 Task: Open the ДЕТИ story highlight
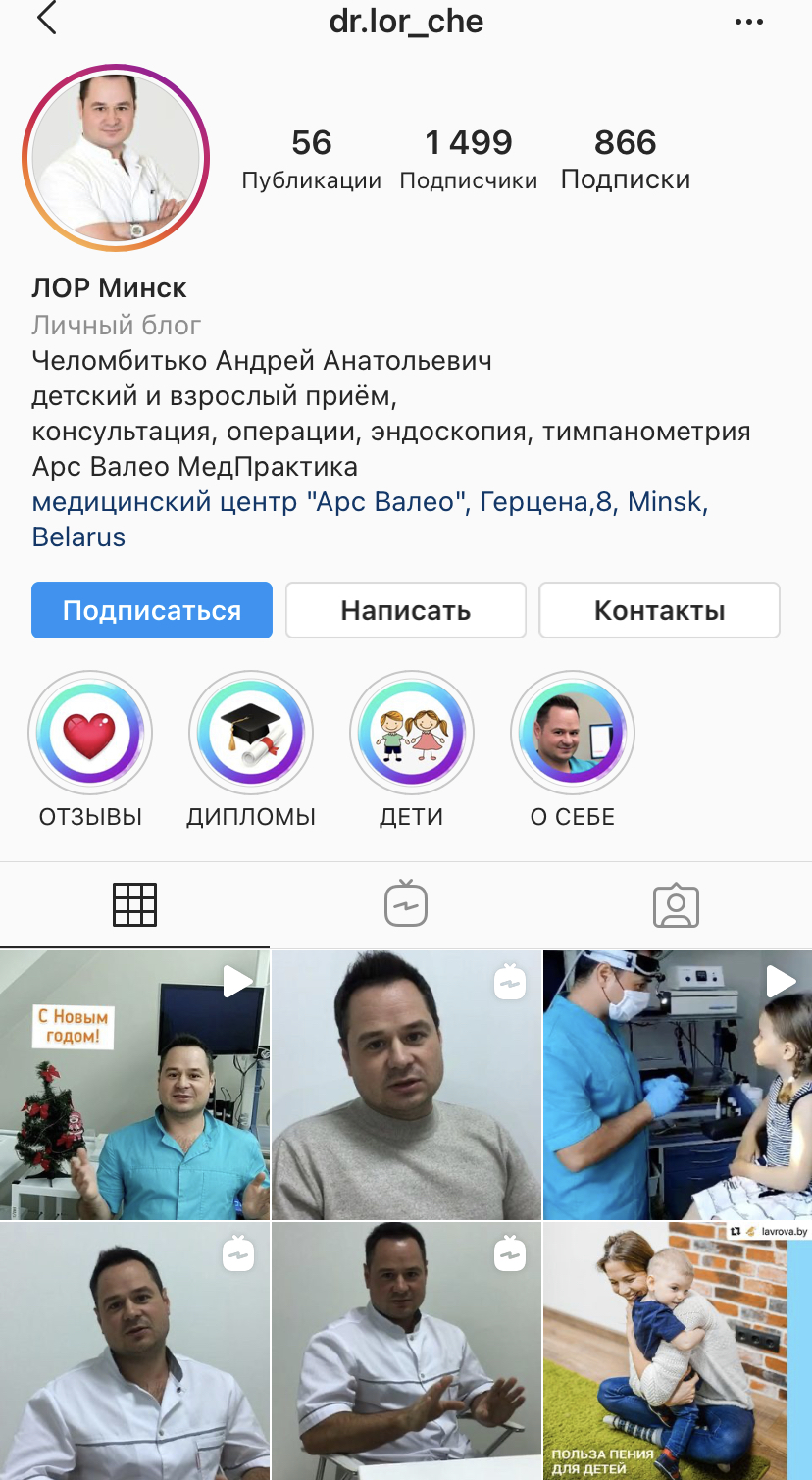tap(412, 733)
